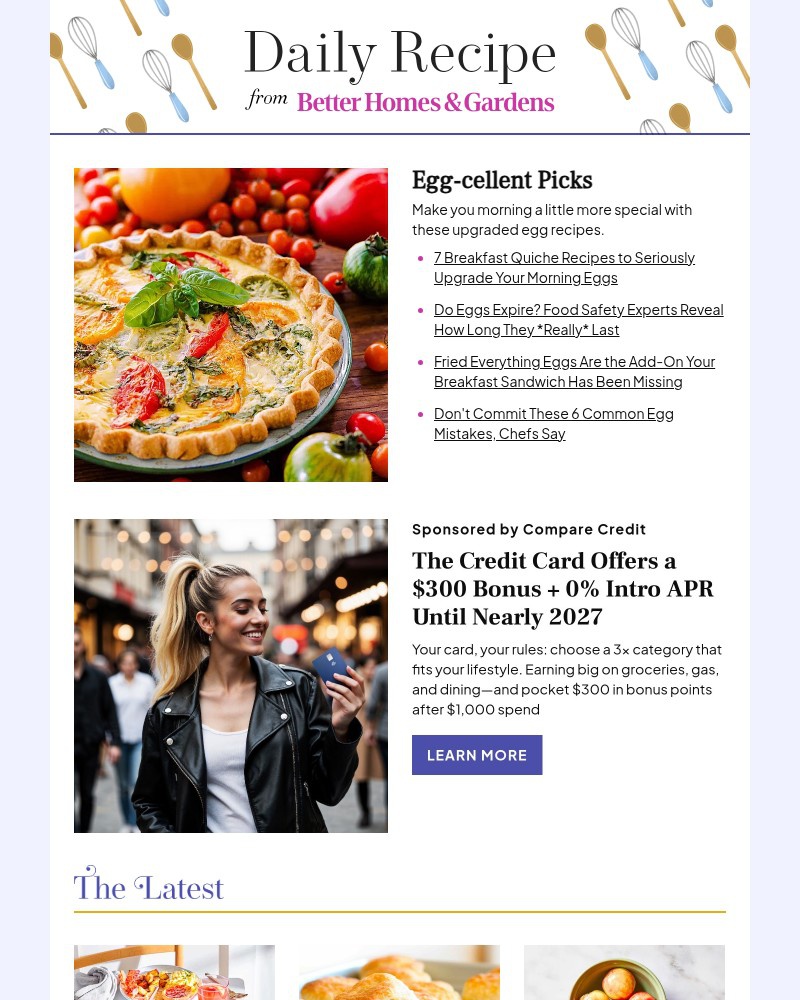800x1000 pixels.
Task: Click the sponsored credit card photo
Action: 230,675
